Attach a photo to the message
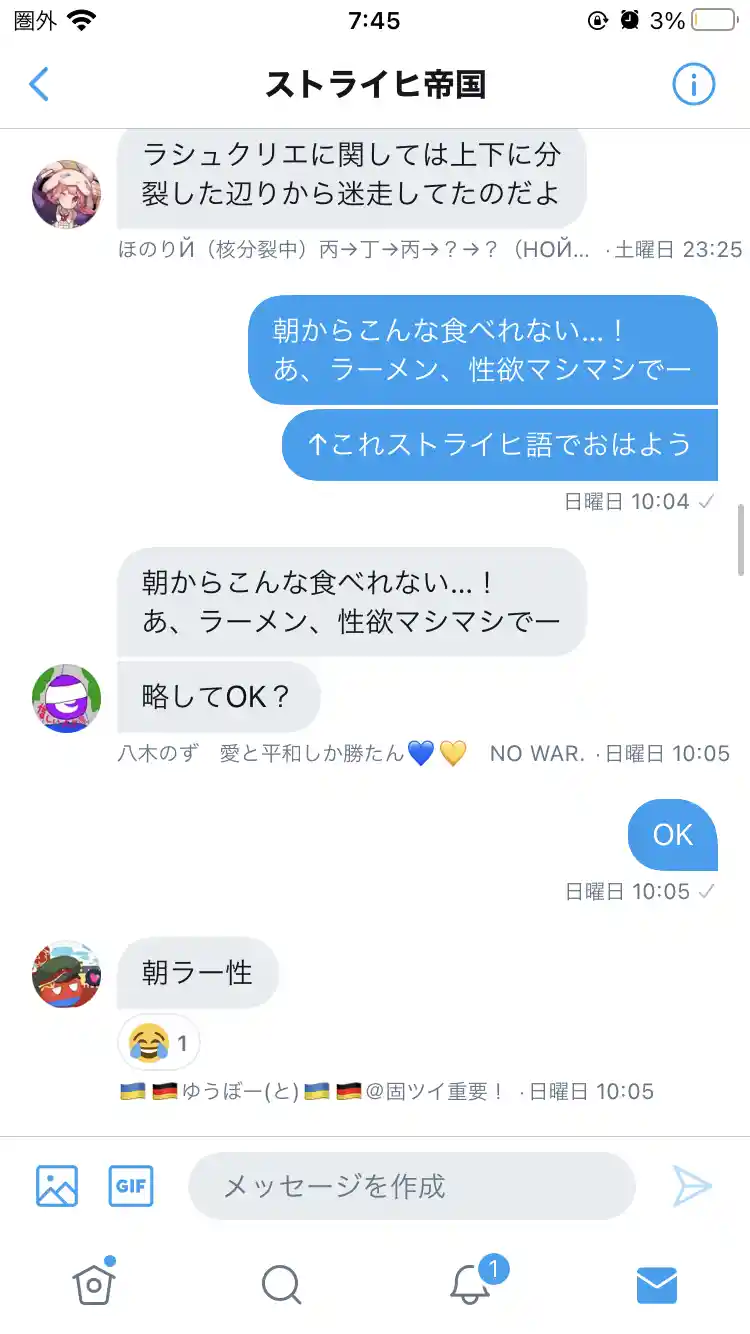Screen dimensions: 750x1334 (57, 1186)
